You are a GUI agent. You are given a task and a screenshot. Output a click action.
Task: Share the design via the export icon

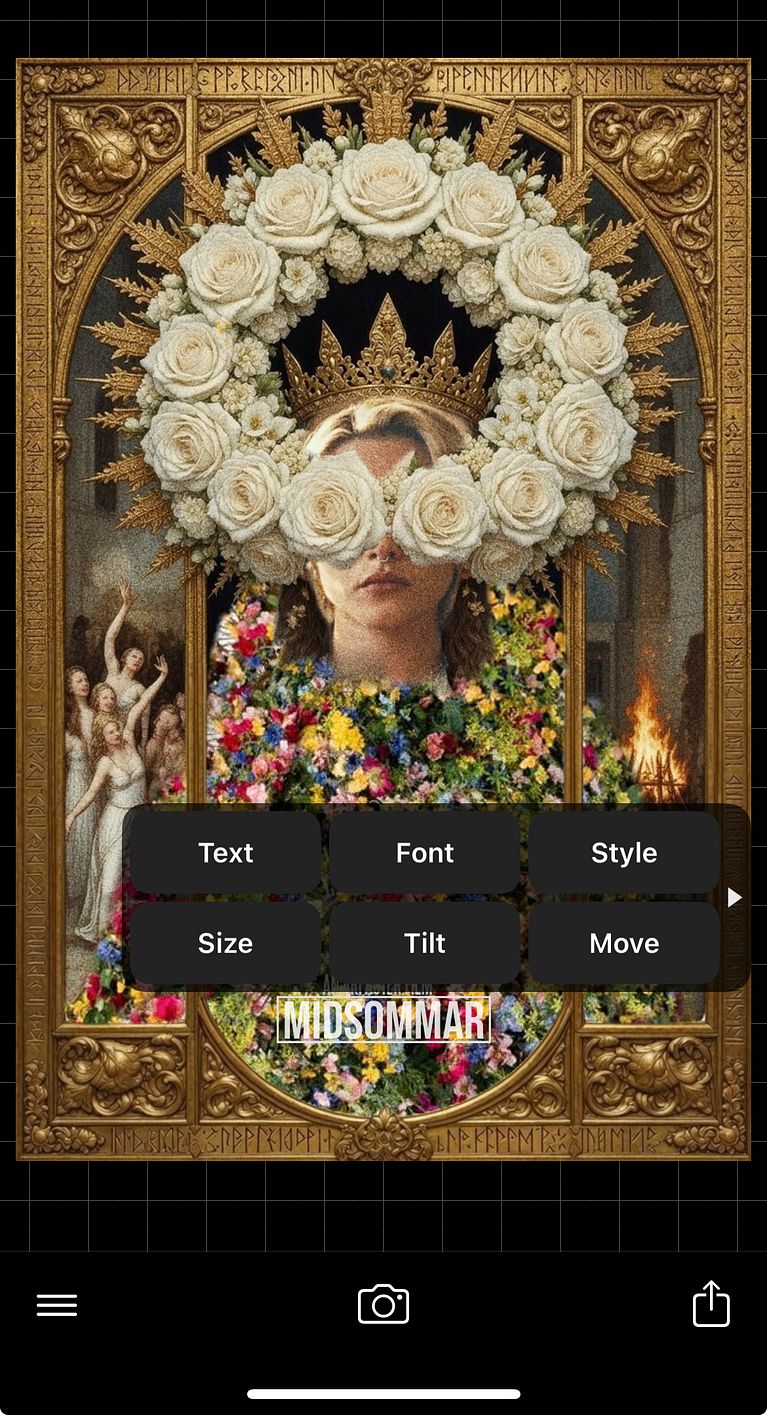(x=711, y=1304)
